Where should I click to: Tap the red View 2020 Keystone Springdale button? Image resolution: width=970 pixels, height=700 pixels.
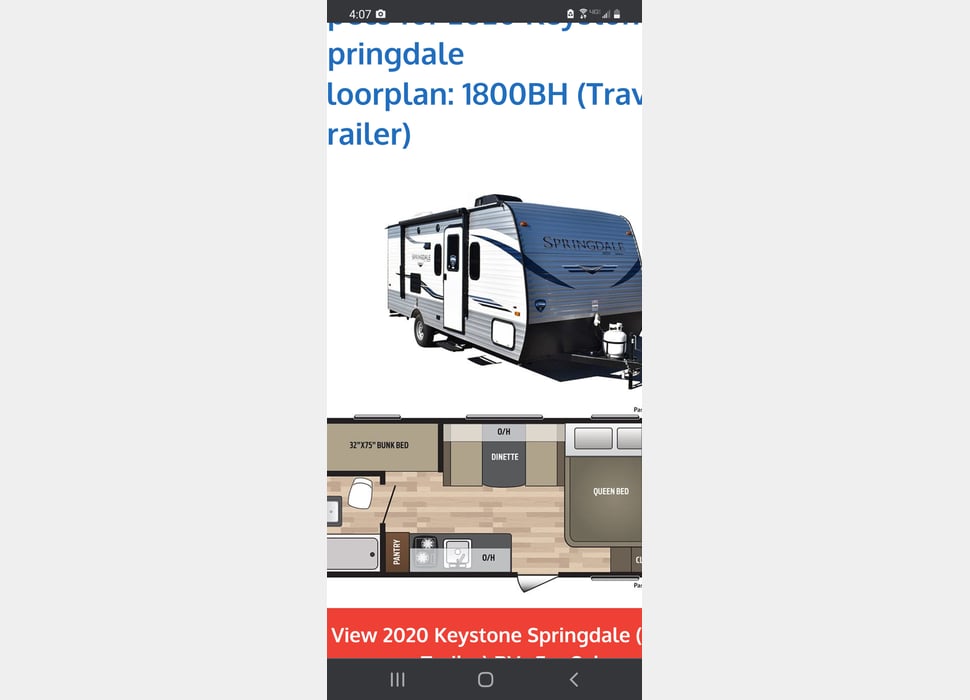click(x=484, y=633)
